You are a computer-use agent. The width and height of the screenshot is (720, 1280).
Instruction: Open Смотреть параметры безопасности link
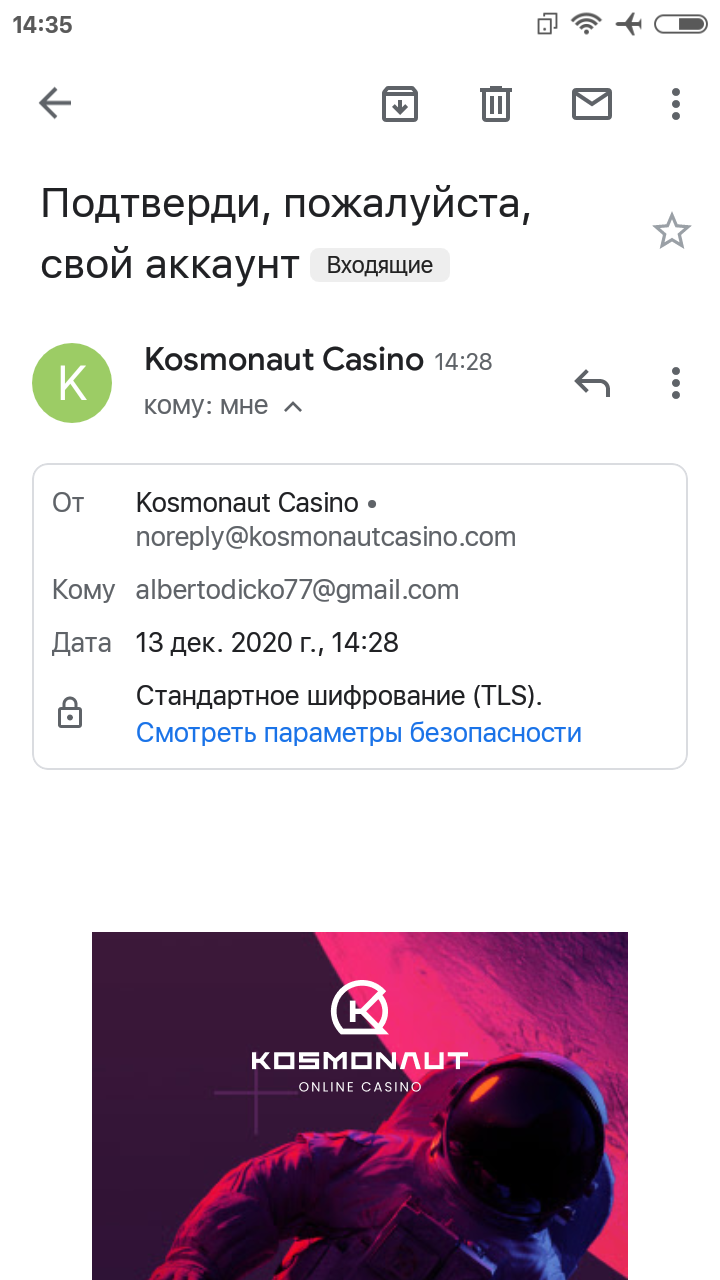tap(358, 733)
